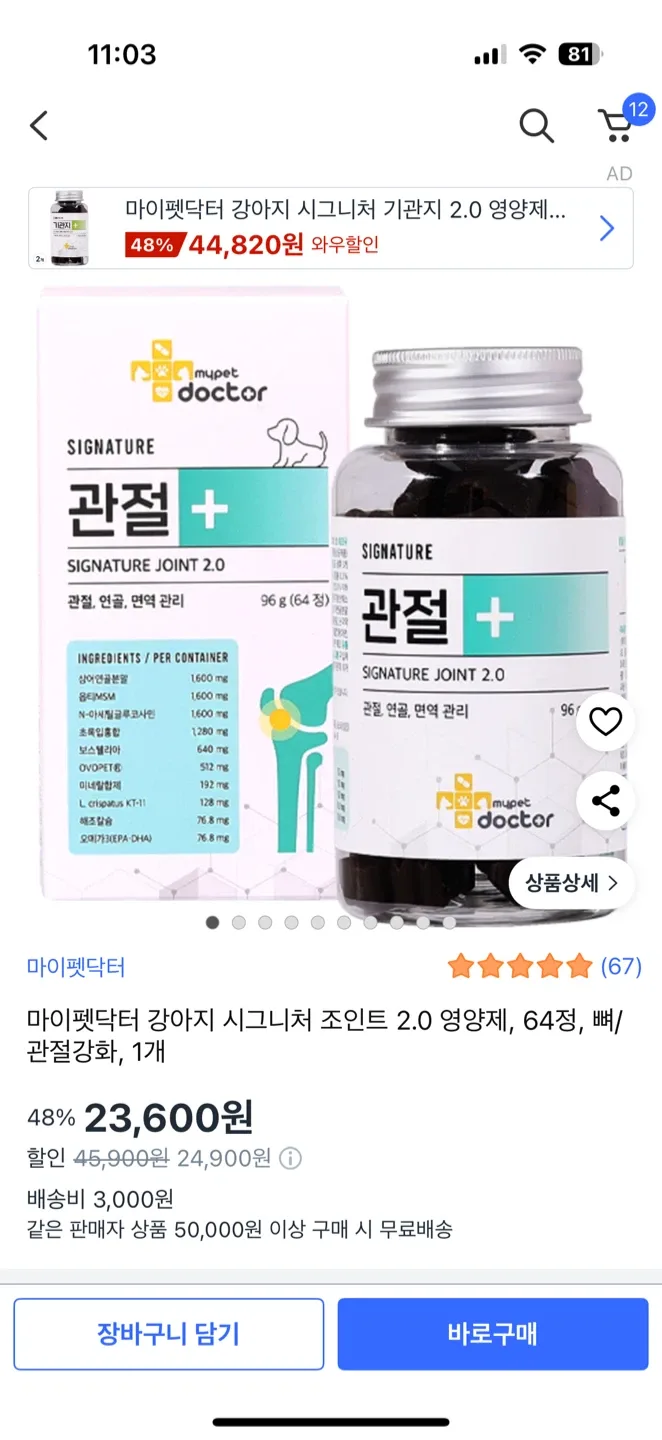Add product to wishlist with heart

click(605, 721)
